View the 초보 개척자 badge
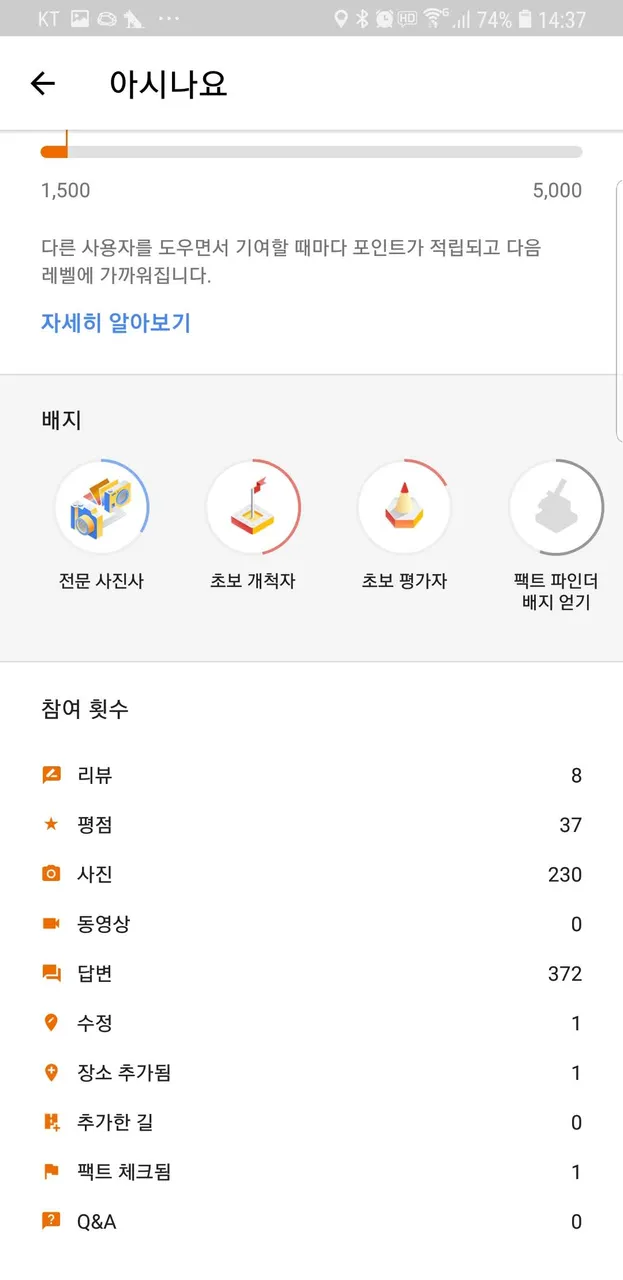 click(x=253, y=507)
